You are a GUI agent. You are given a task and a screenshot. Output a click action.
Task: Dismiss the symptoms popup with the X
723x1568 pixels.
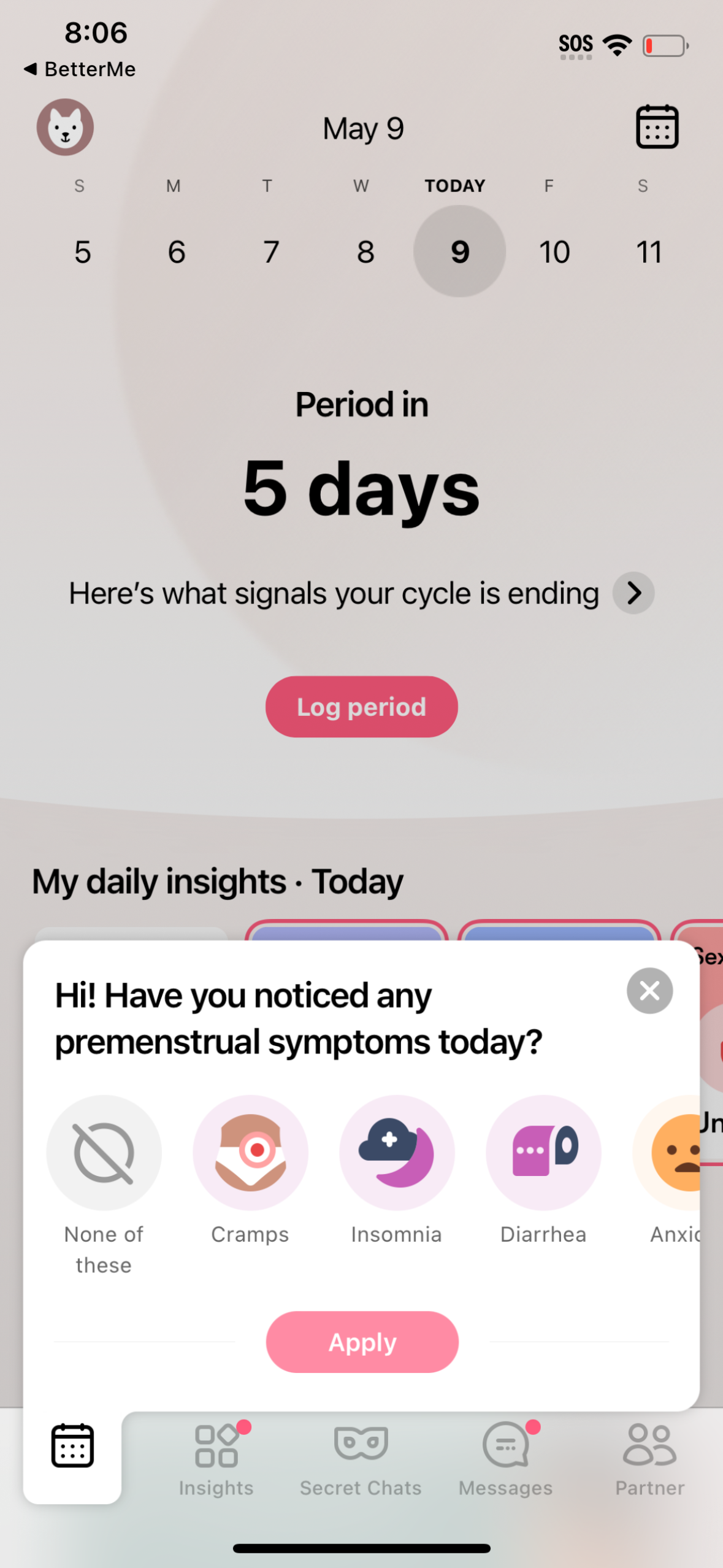649,990
